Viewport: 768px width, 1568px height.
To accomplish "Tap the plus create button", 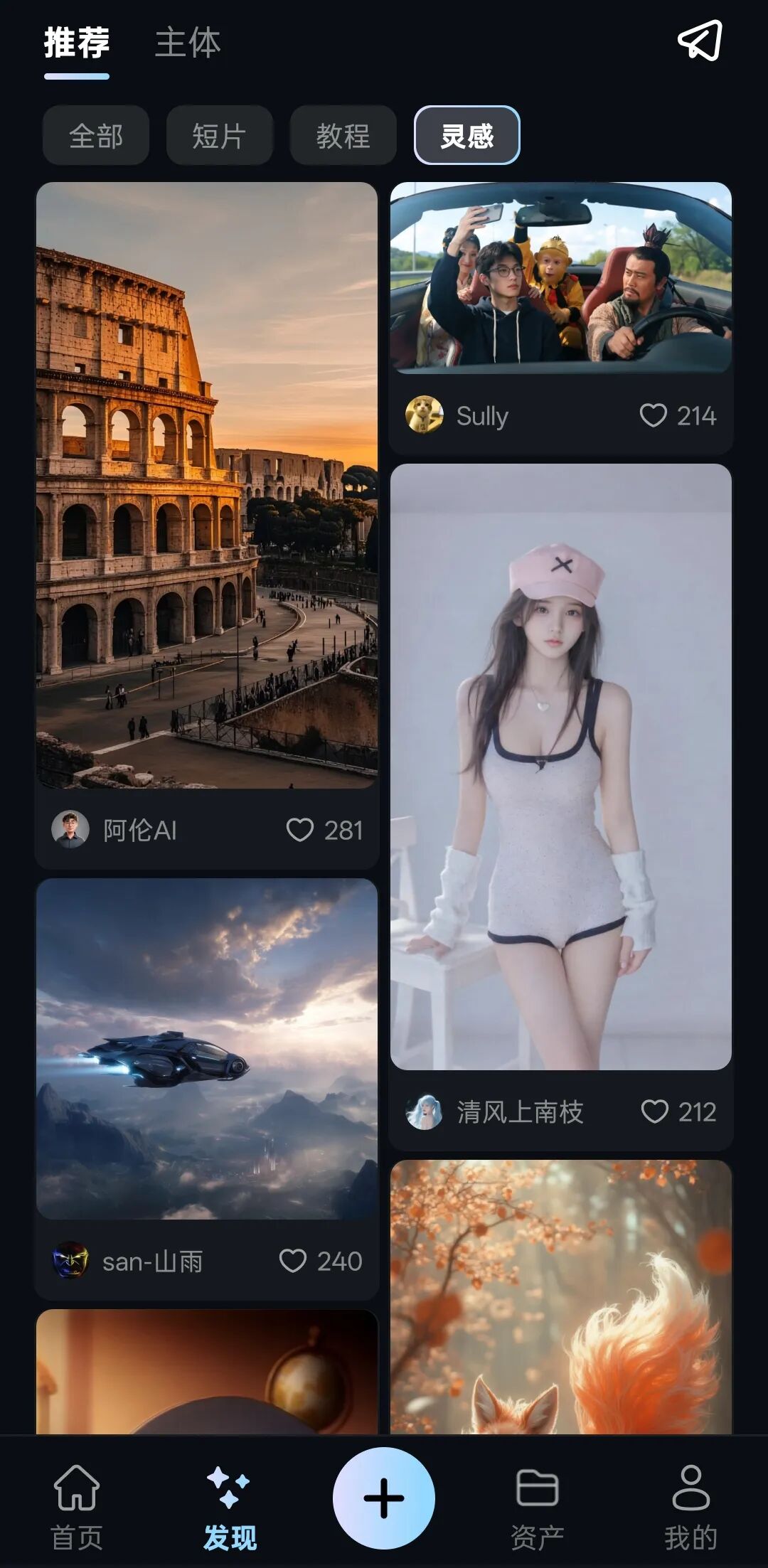I will point(384,1498).
